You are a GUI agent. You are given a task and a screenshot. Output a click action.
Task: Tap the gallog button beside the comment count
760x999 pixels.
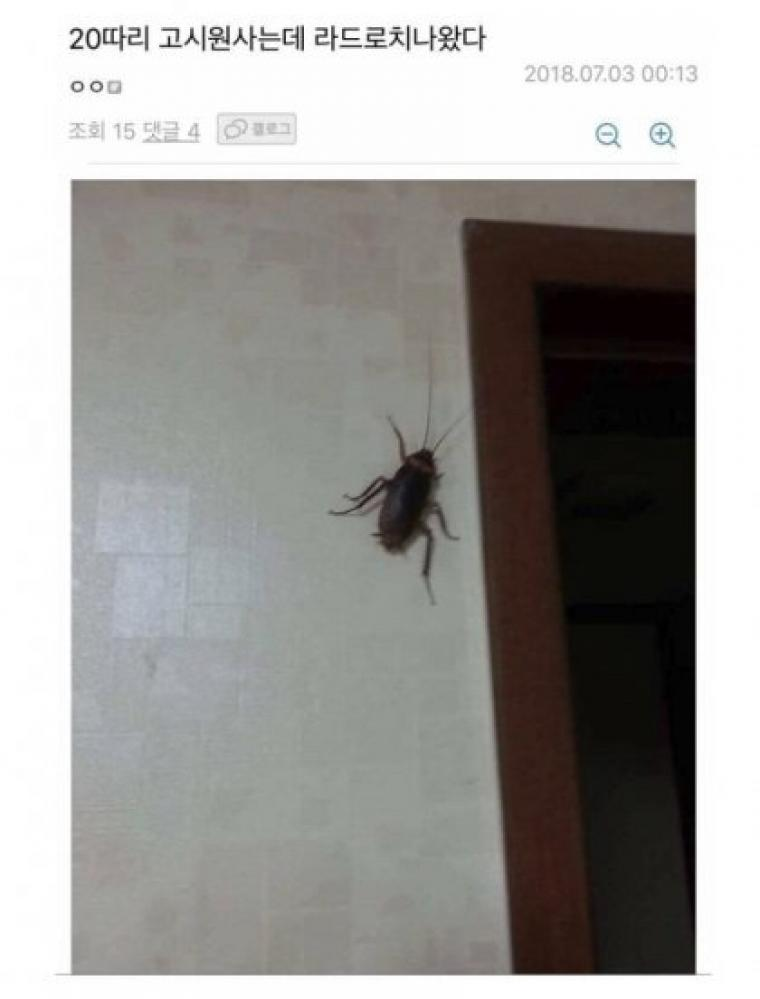pyautogui.click(x=256, y=130)
